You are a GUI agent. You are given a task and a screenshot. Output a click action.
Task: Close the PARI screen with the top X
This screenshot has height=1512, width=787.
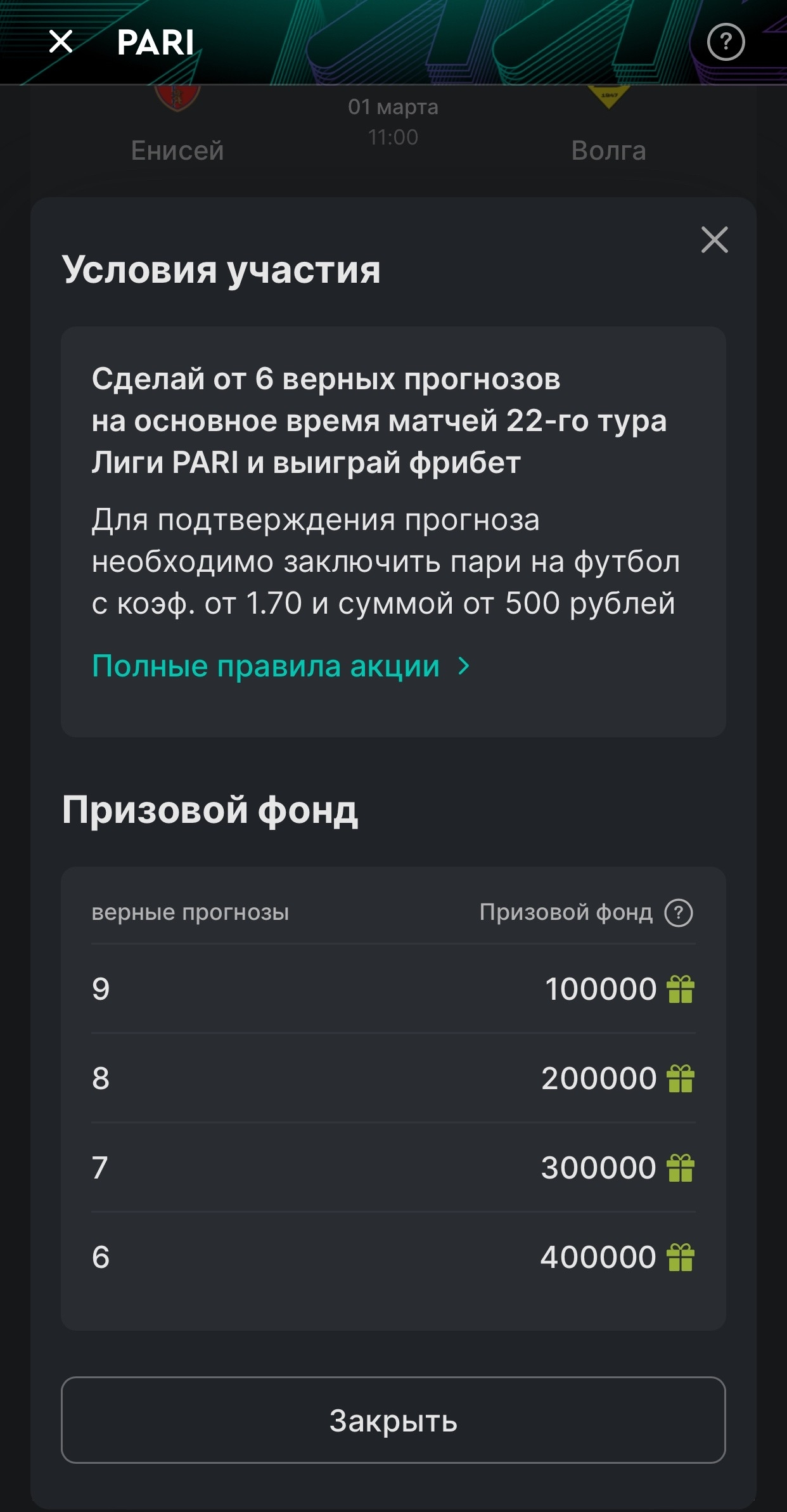(61, 42)
